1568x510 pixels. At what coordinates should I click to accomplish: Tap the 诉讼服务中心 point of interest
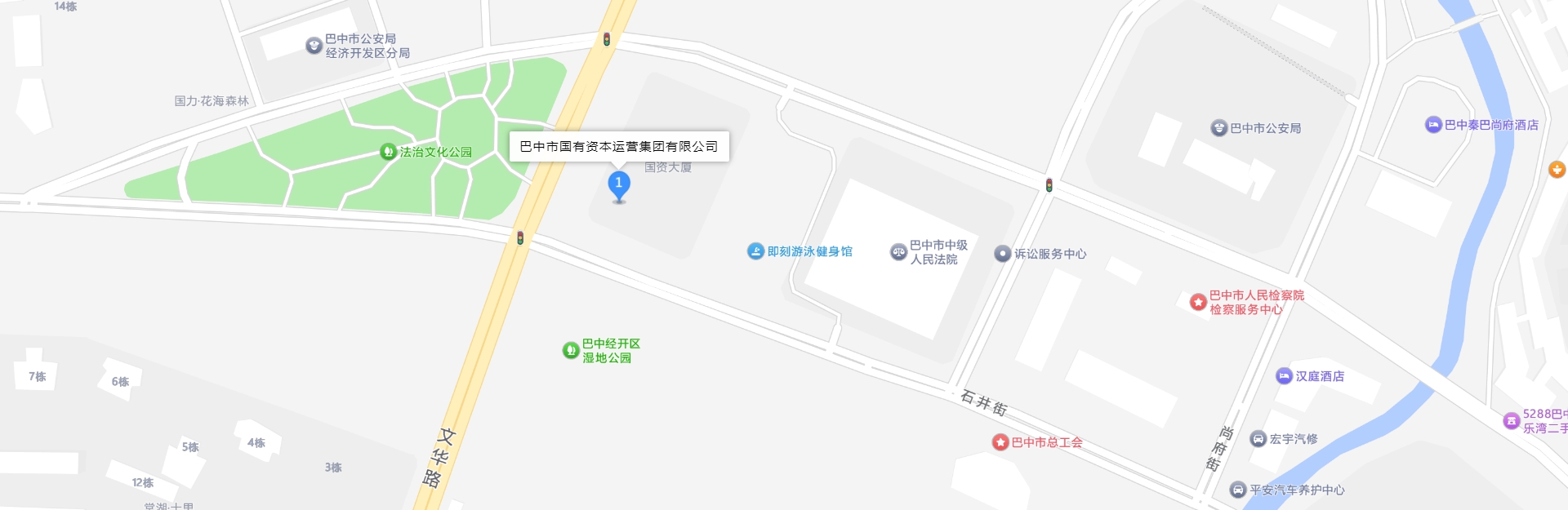[1003, 254]
